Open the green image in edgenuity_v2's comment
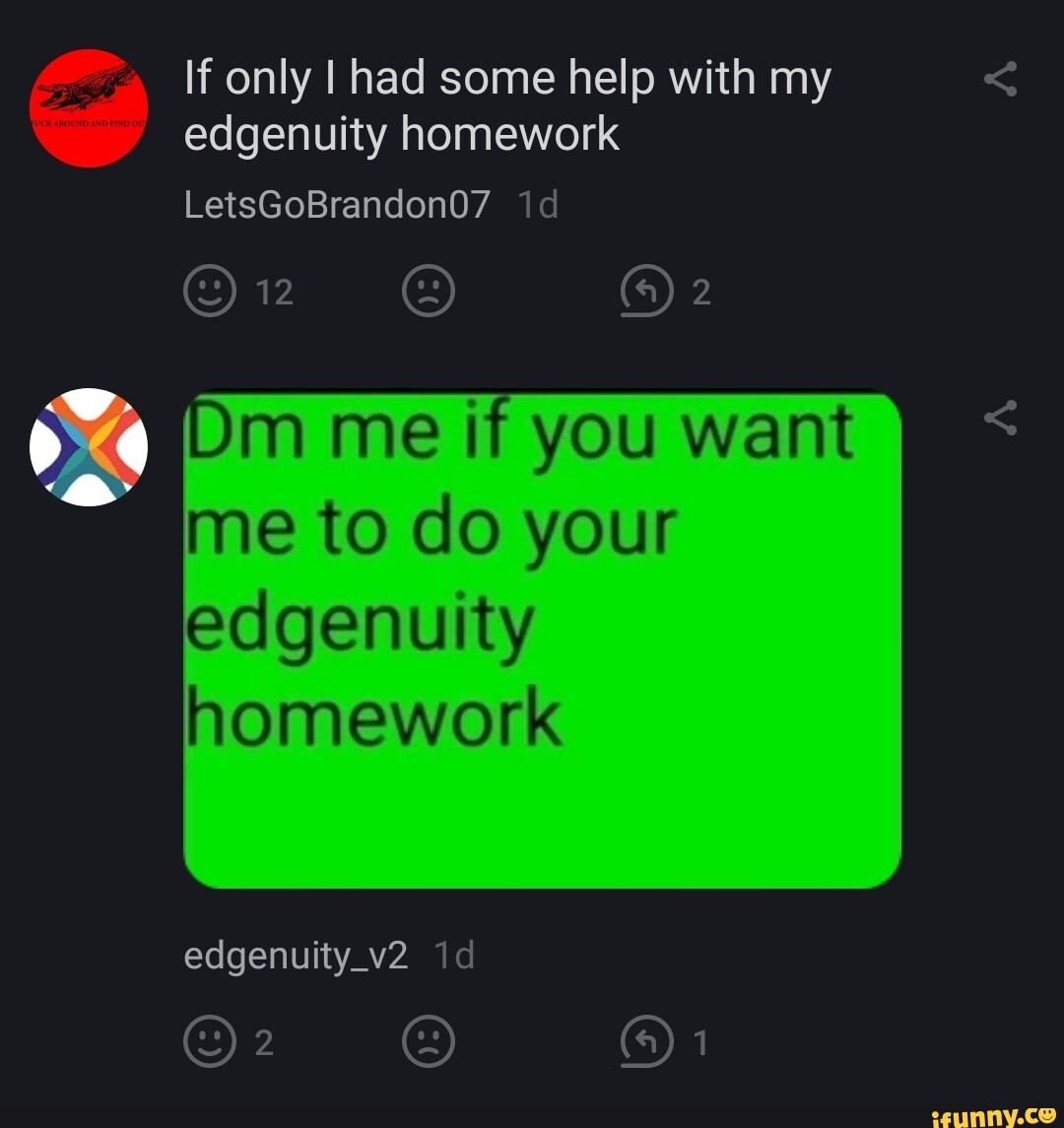This screenshot has height=1128, width=1064. tap(542, 640)
